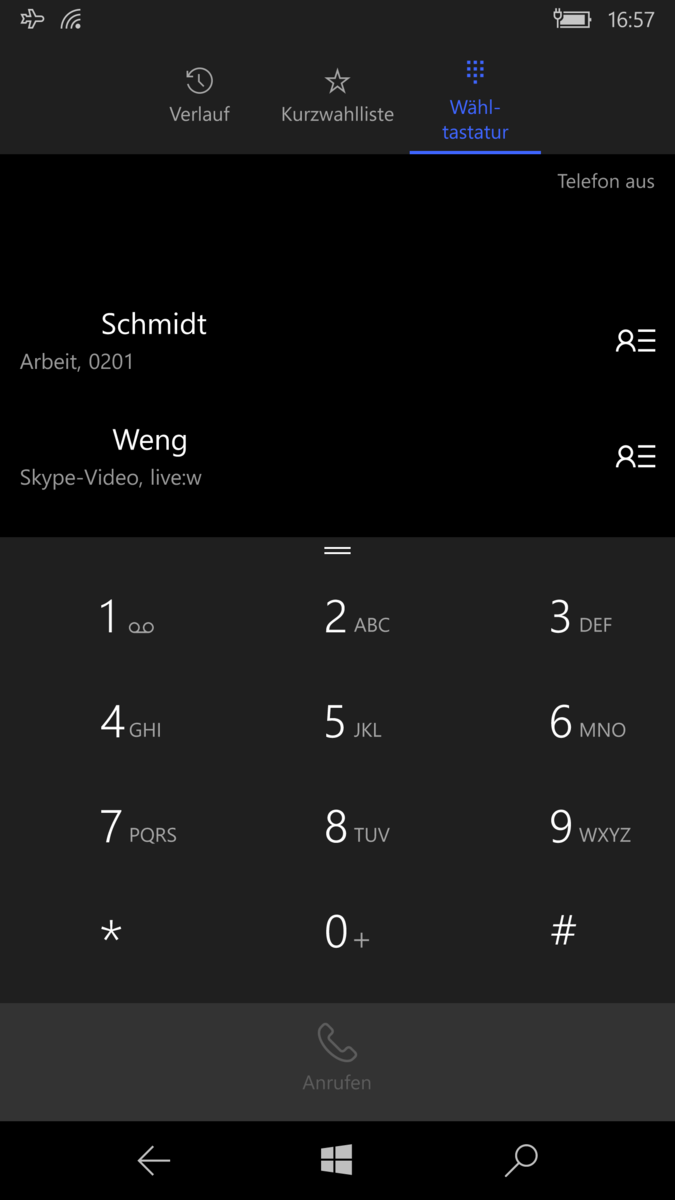Open contact details icon next to Weng
Screen dimensions: 675x1200
pos(636,457)
